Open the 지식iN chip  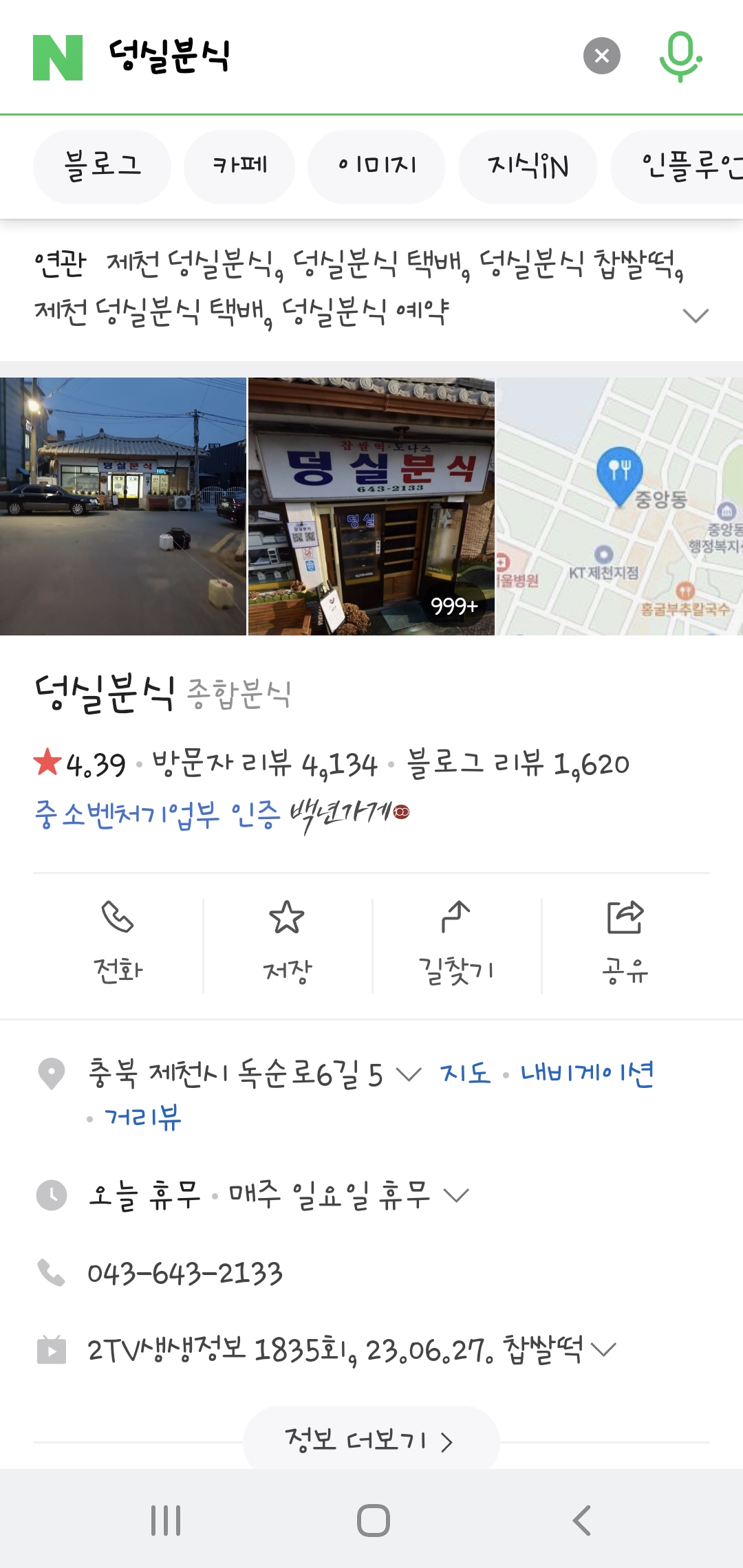(528, 166)
